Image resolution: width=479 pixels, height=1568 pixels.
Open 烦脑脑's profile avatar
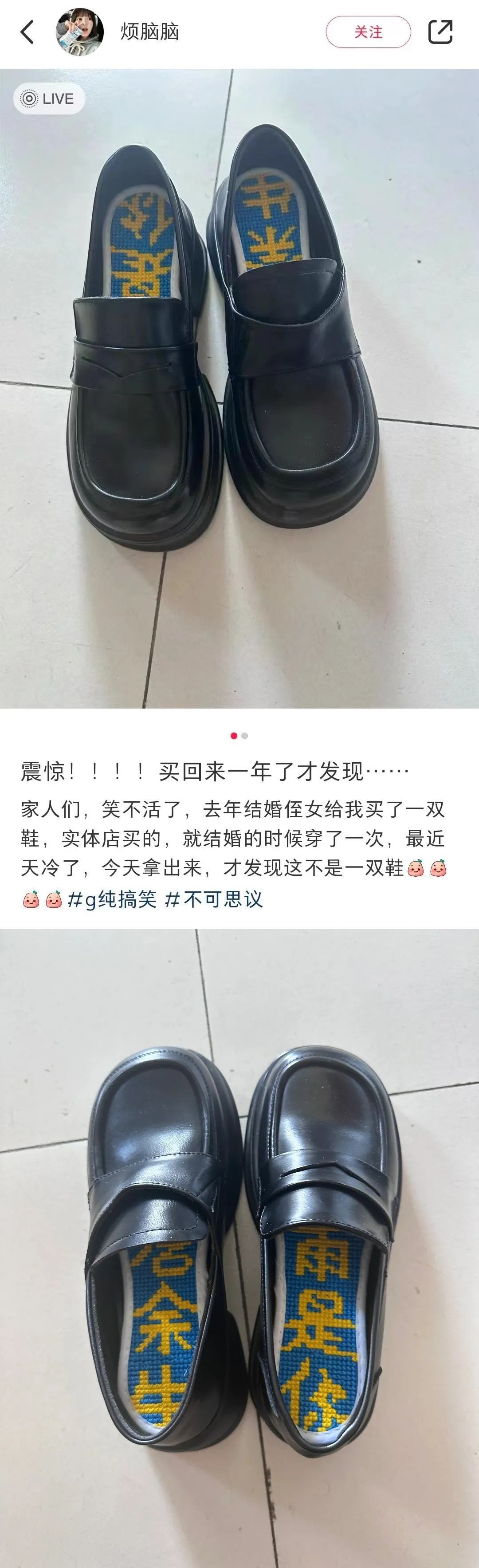(x=80, y=32)
